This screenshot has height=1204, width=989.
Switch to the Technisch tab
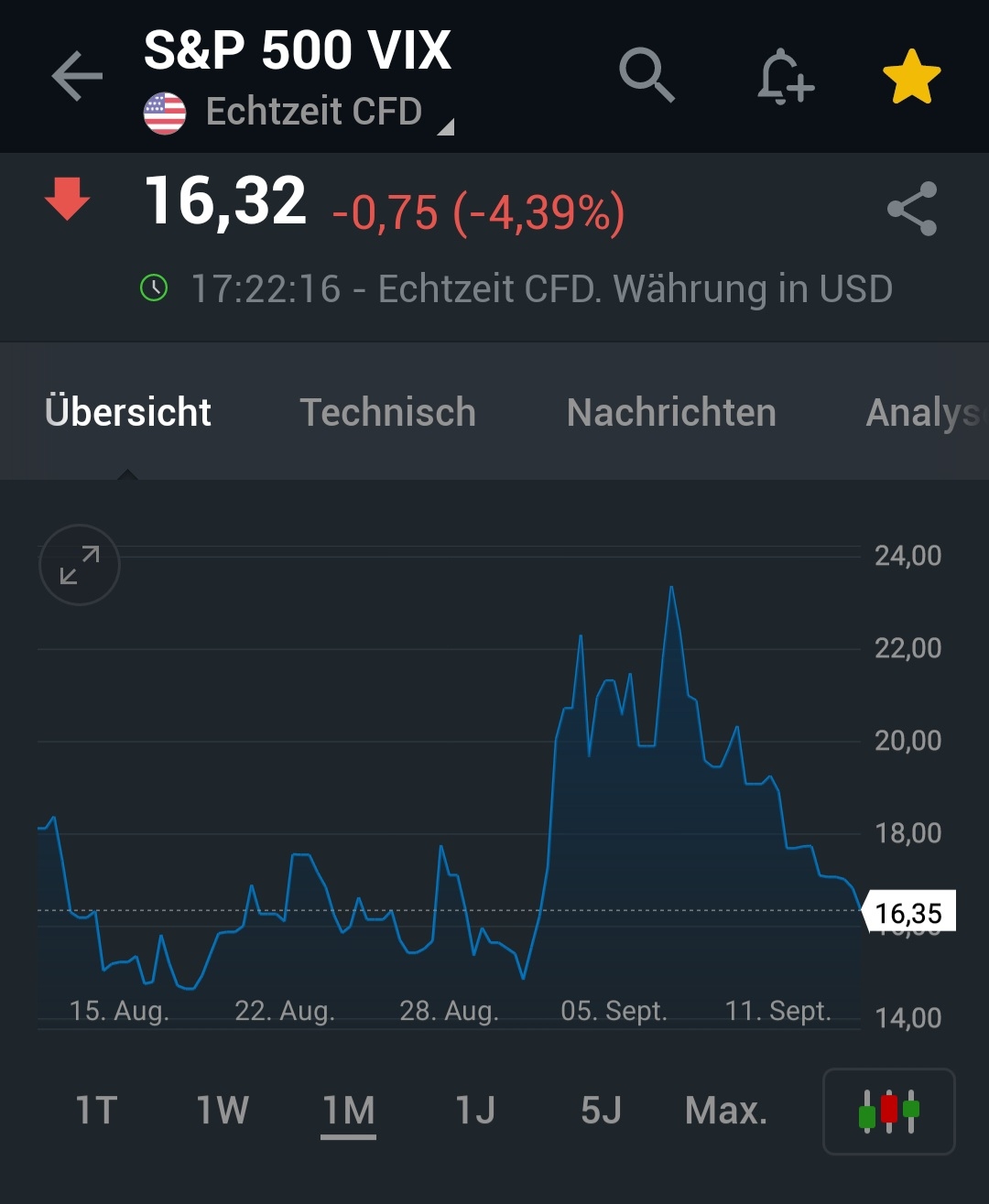[387, 412]
